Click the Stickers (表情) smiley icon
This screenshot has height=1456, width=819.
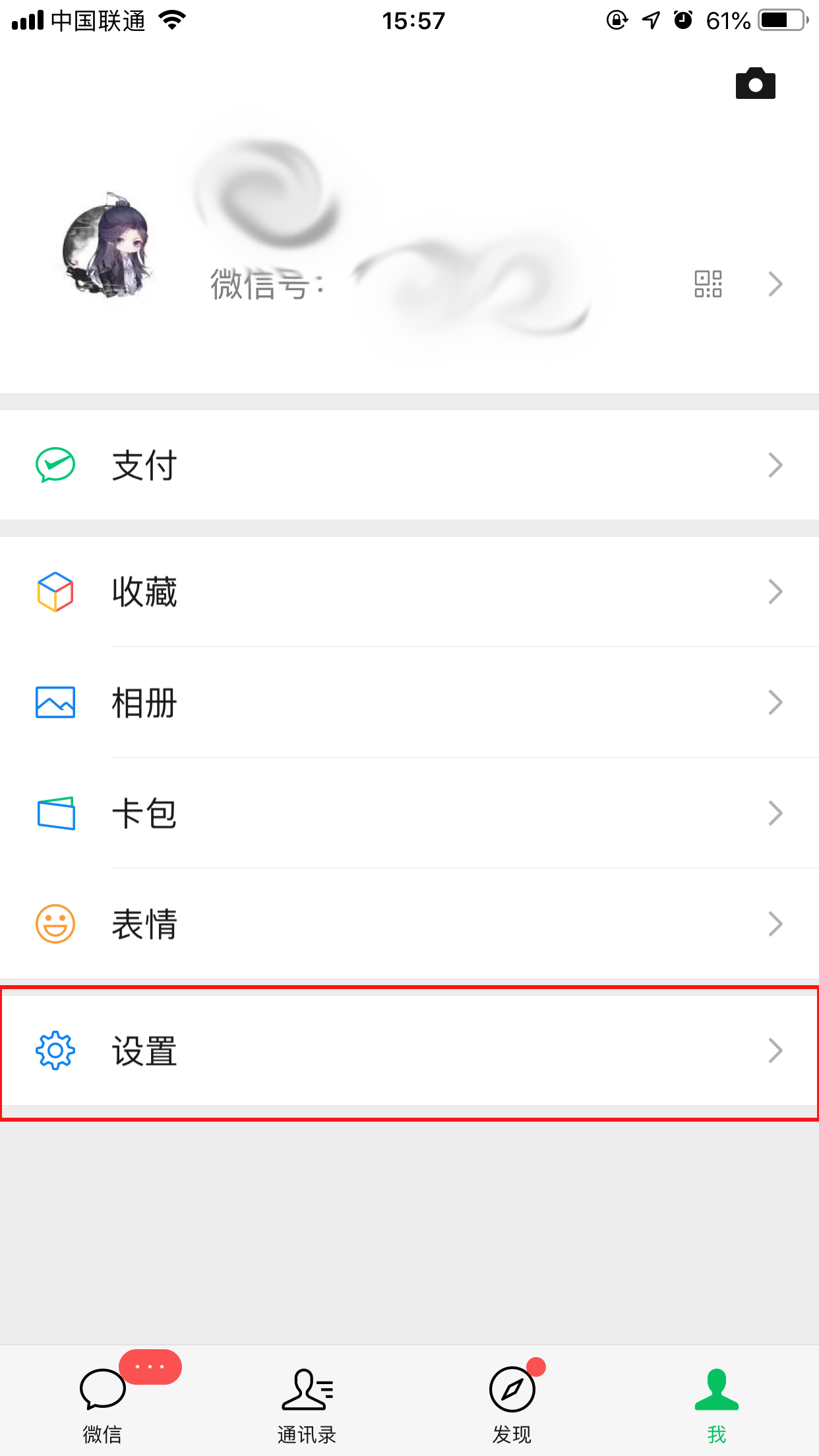(55, 923)
